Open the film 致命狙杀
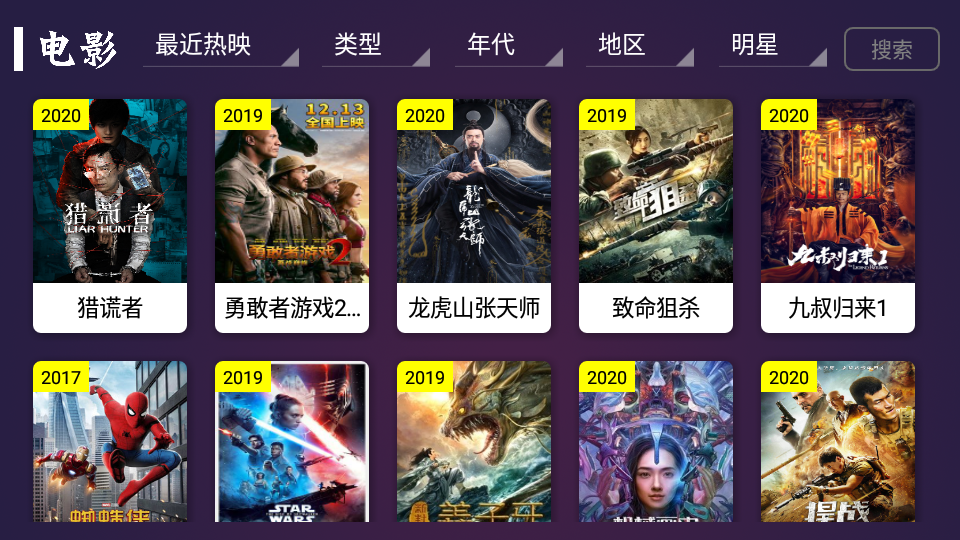 pyautogui.click(x=656, y=215)
